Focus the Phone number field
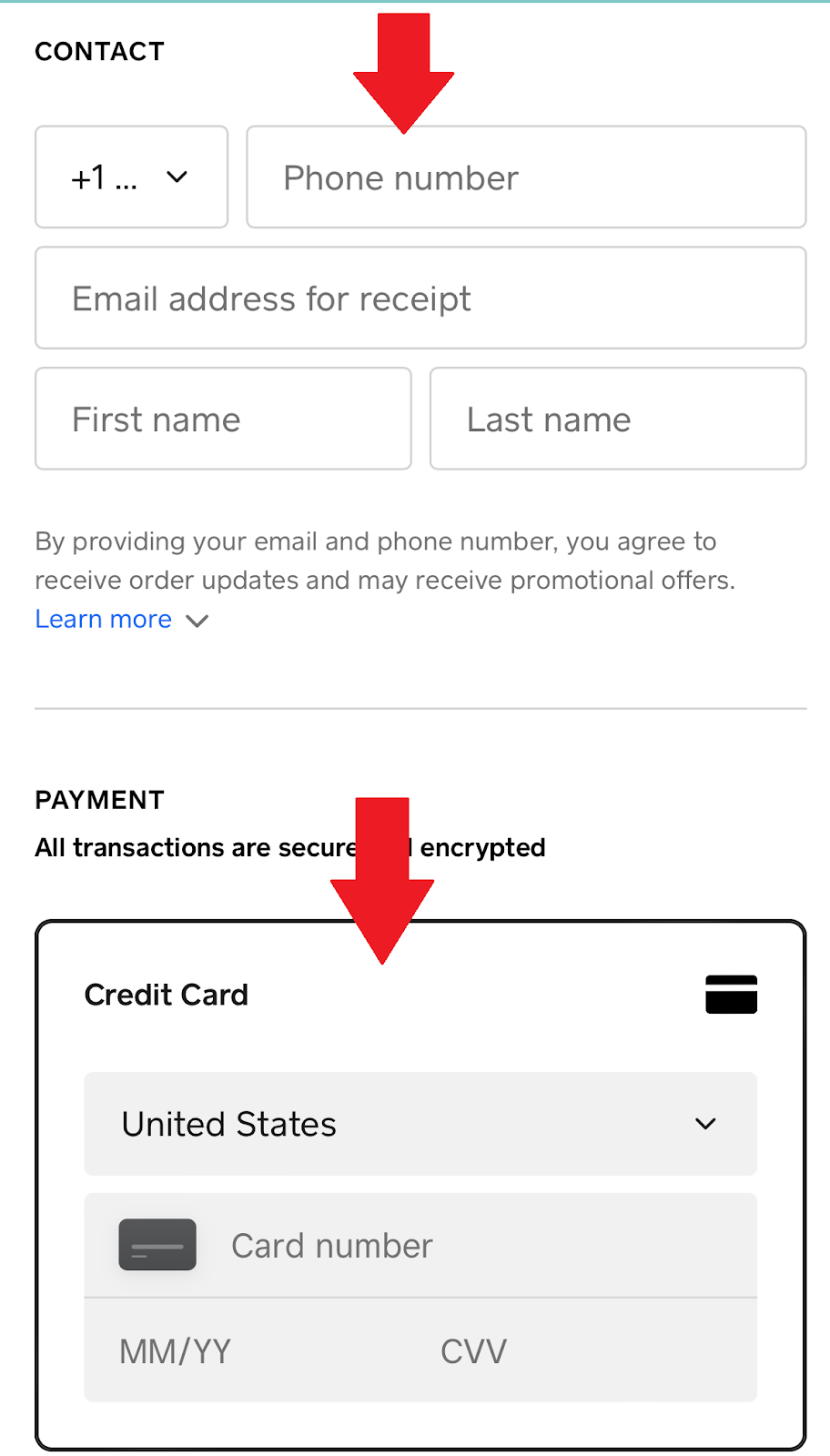This screenshot has height=1456, width=830. [526, 177]
